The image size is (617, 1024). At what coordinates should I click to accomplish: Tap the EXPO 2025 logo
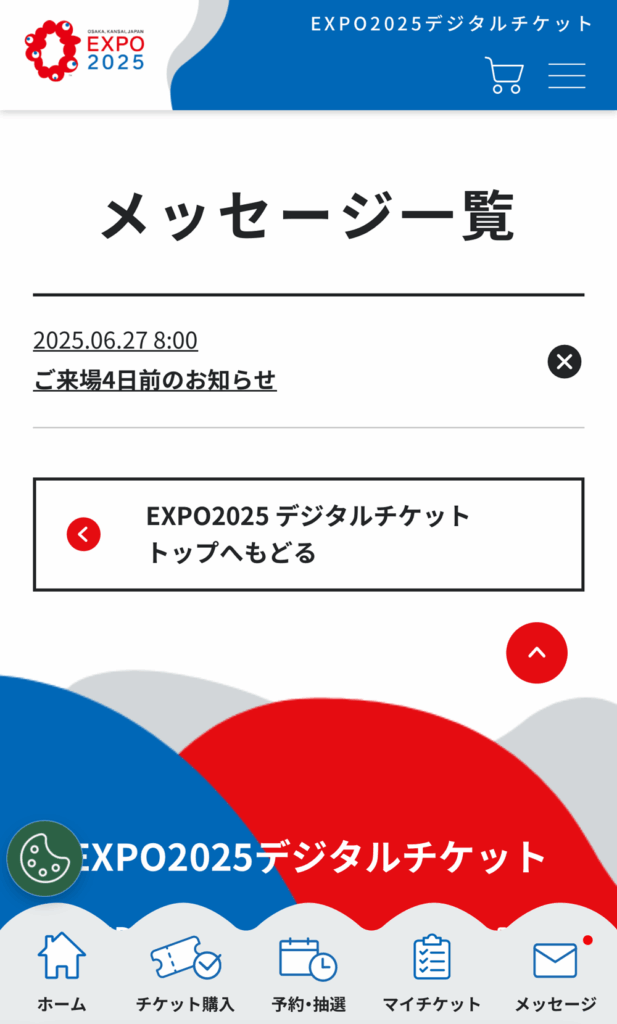click(x=85, y=50)
